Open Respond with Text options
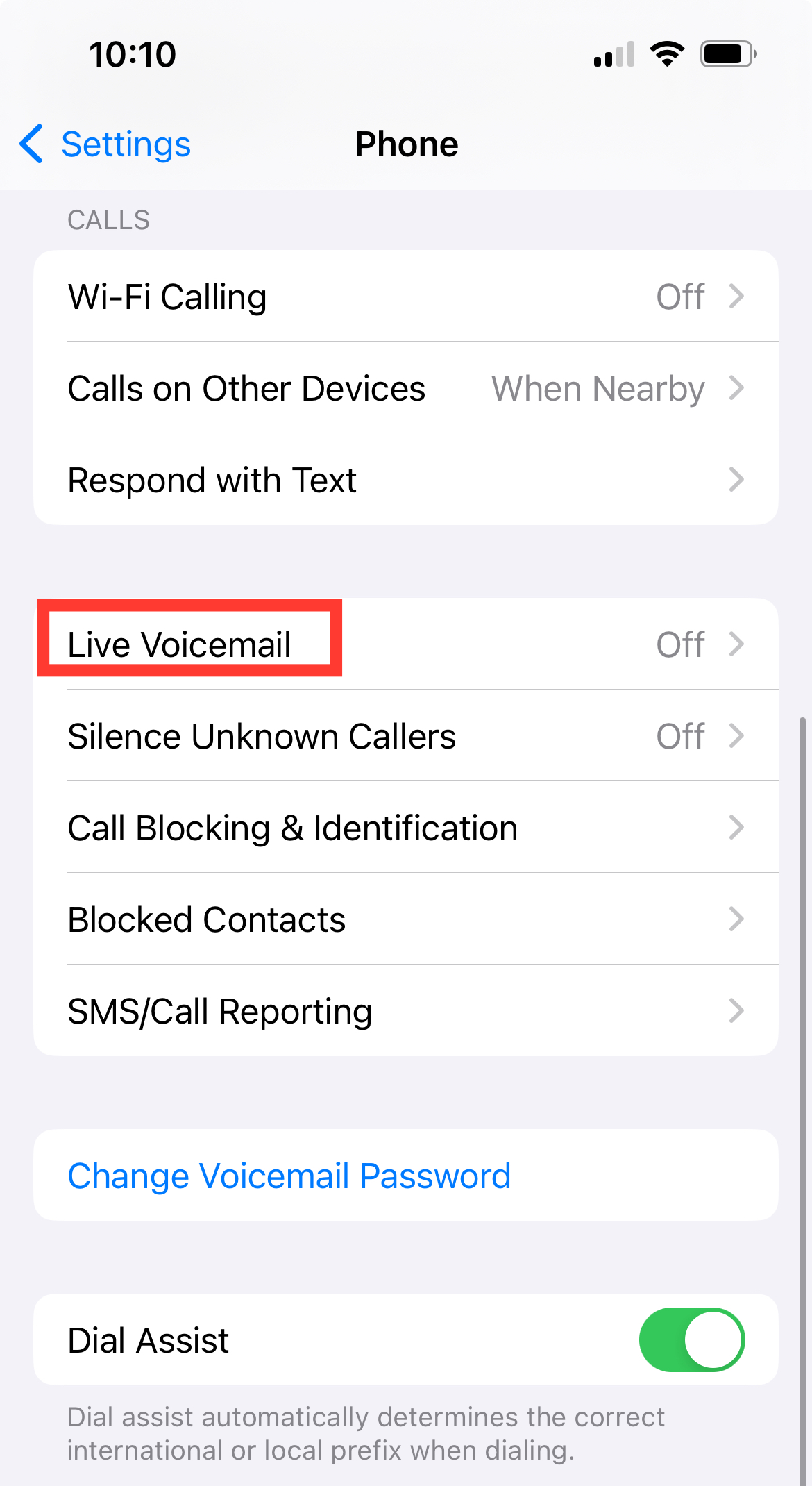 (x=406, y=480)
